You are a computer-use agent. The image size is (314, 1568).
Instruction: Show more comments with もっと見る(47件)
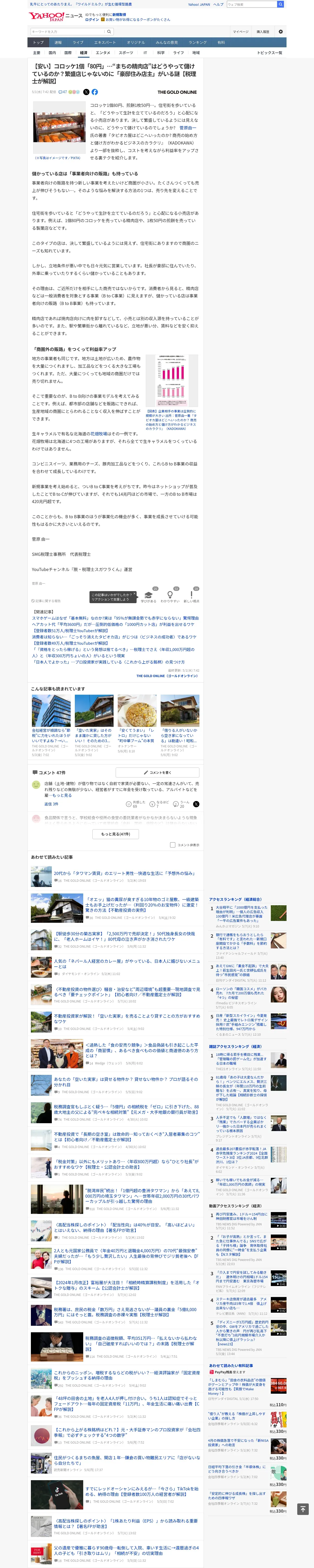115,834
